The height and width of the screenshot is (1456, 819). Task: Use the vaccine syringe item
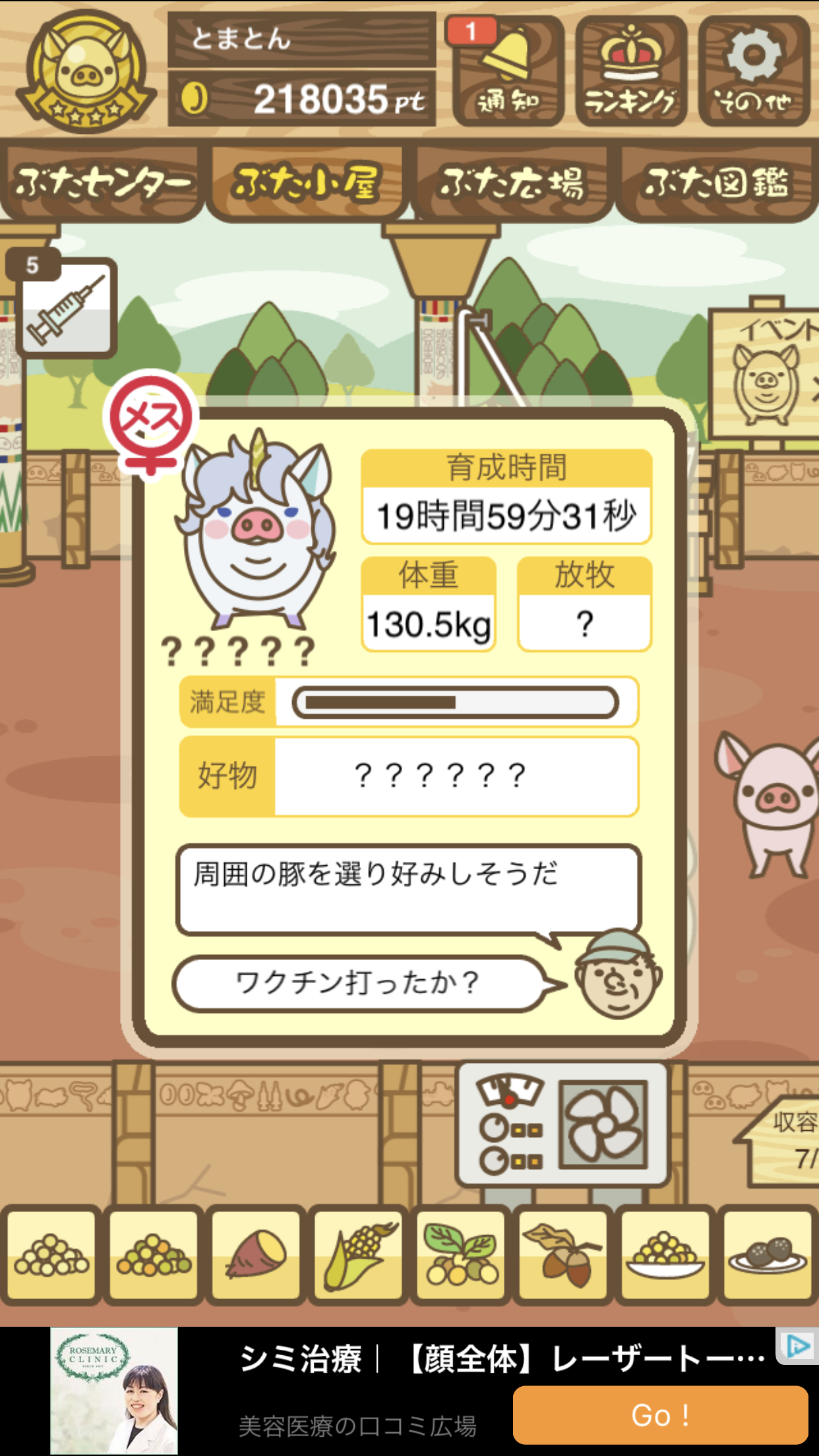coord(67,307)
